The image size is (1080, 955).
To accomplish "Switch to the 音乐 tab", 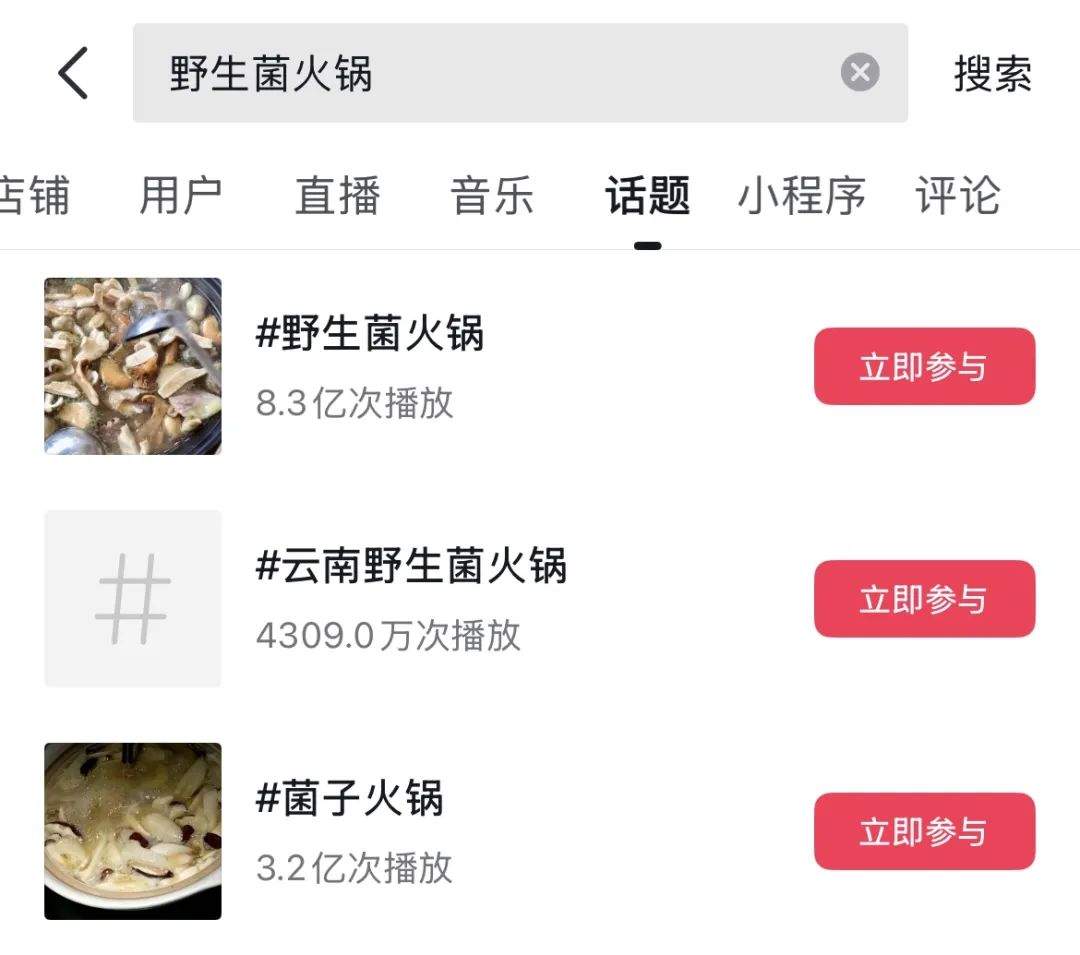I will click(x=492, y=195).
